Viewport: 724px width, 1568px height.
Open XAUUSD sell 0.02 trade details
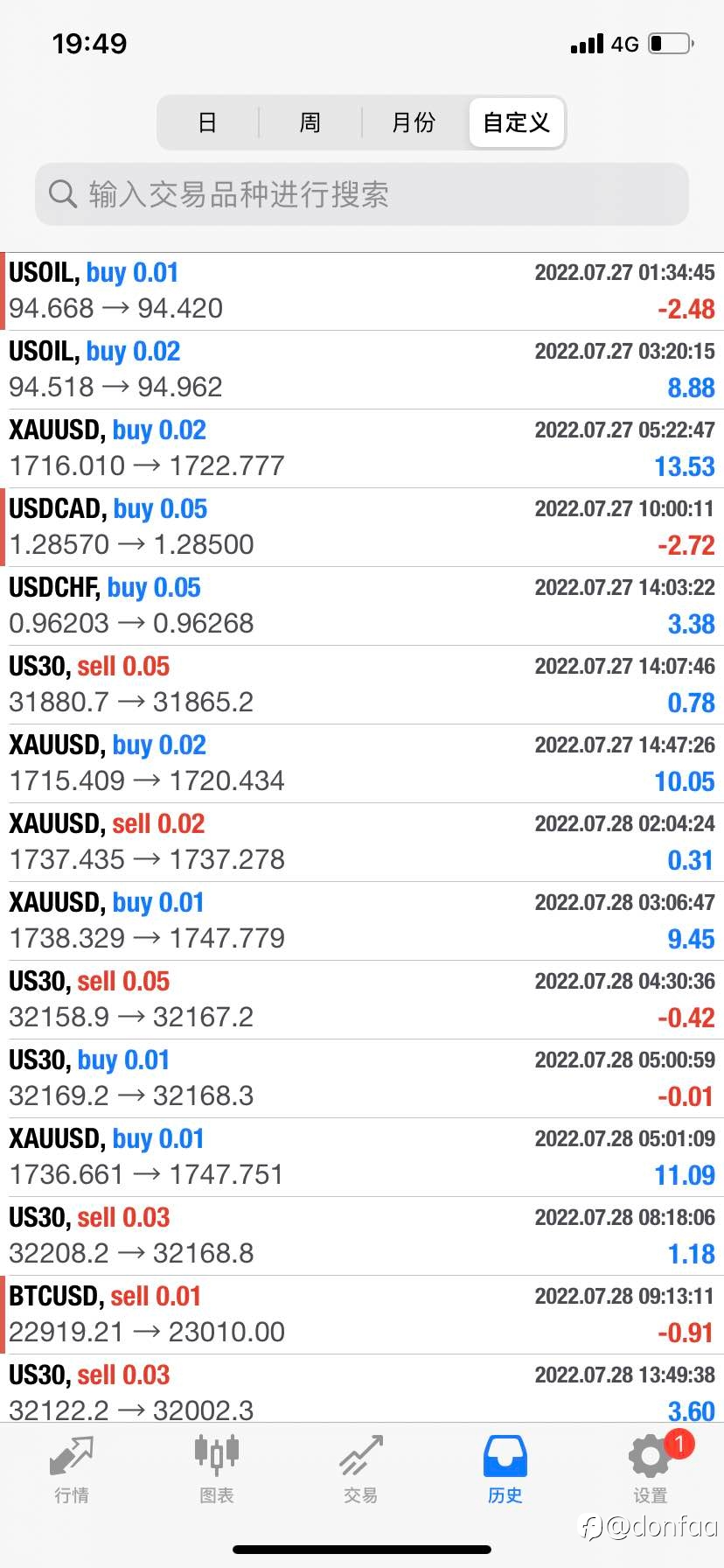coord(362,843)
